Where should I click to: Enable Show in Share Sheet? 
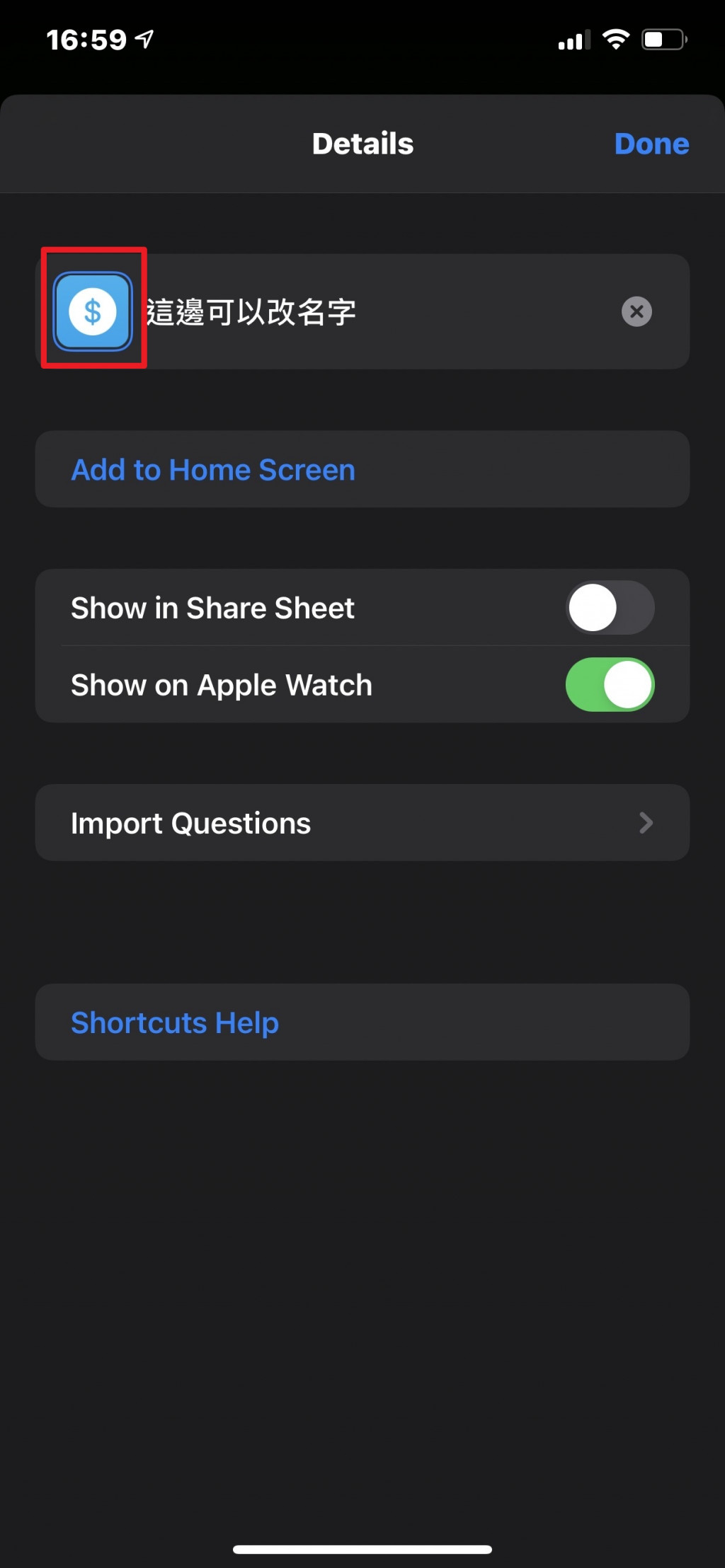[609, 608]
